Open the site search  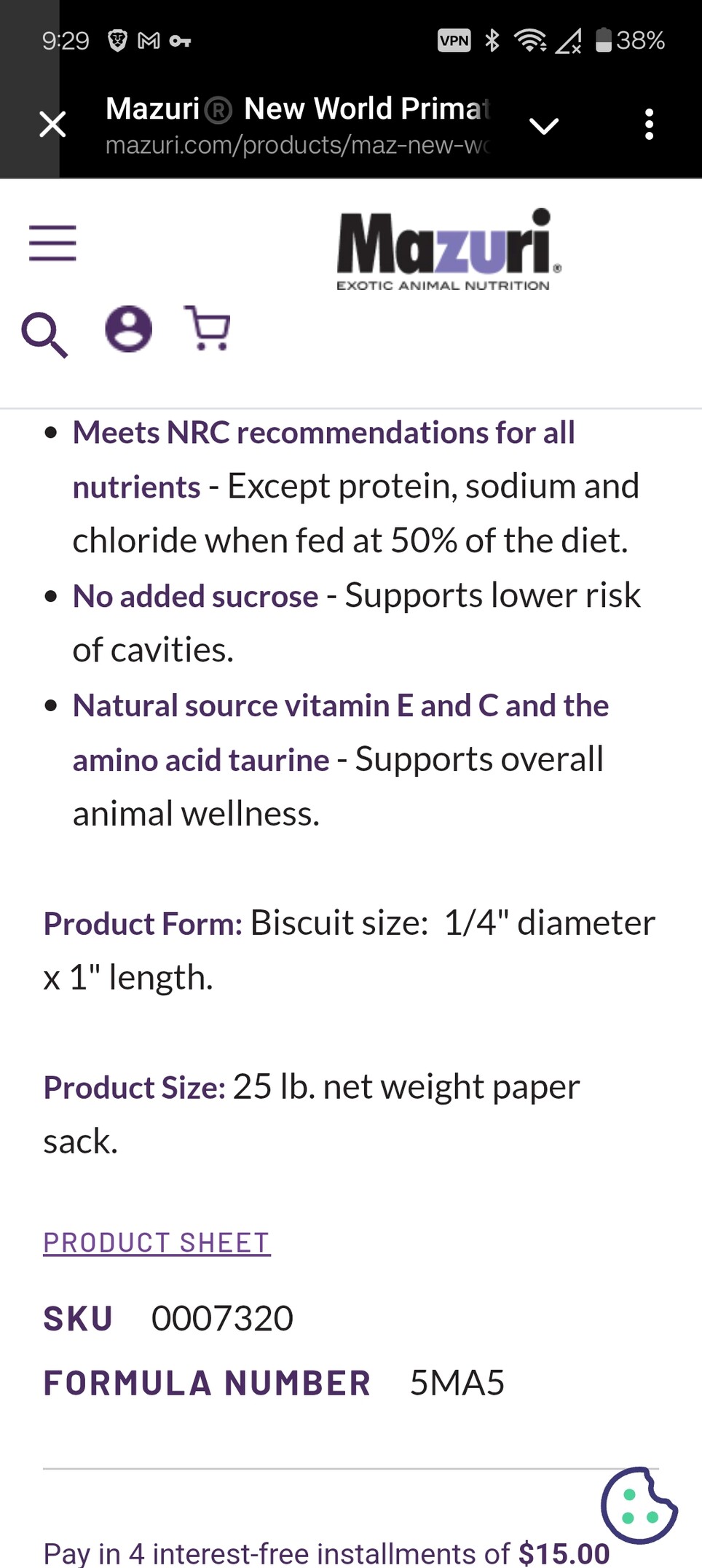pos(44,335)
